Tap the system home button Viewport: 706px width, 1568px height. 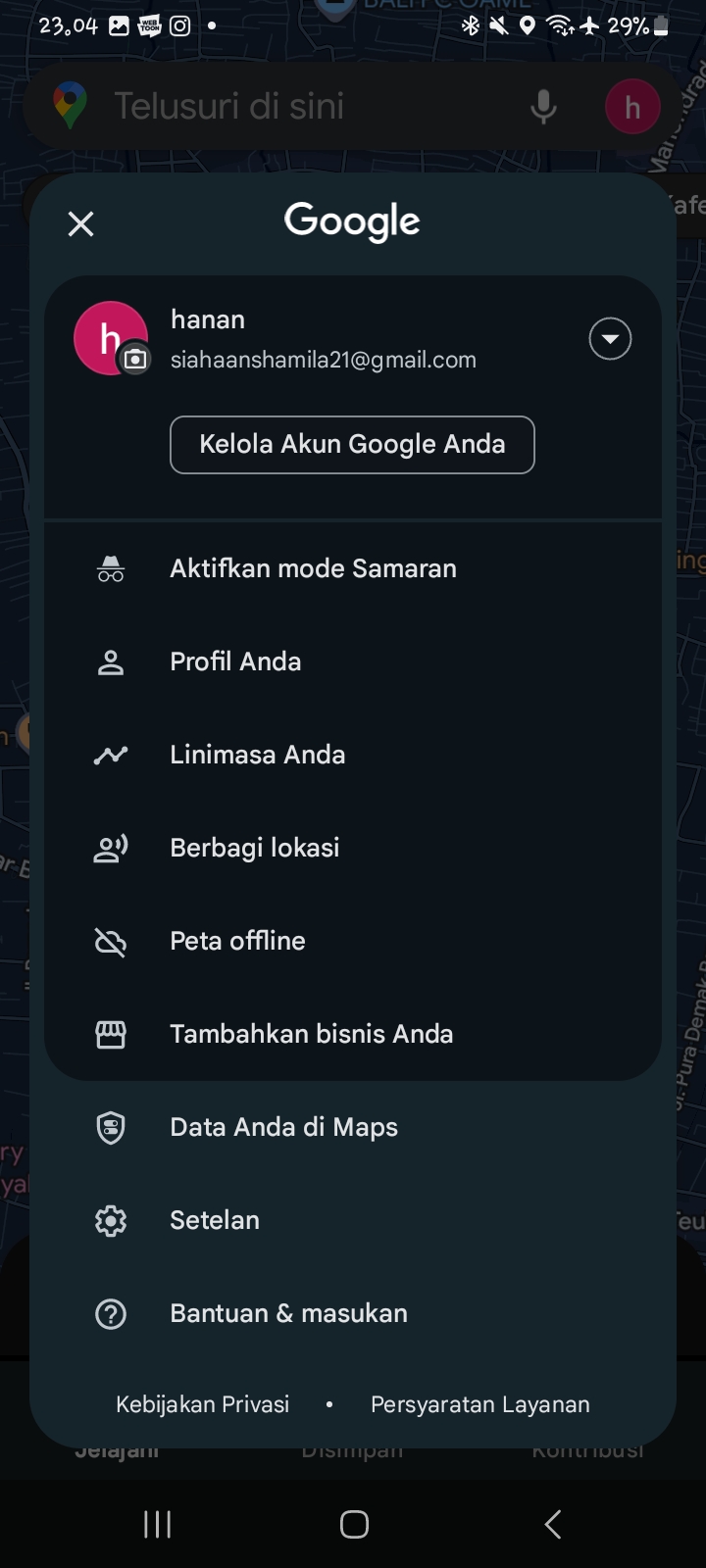pyautogui.click(x=354, y=1524)
